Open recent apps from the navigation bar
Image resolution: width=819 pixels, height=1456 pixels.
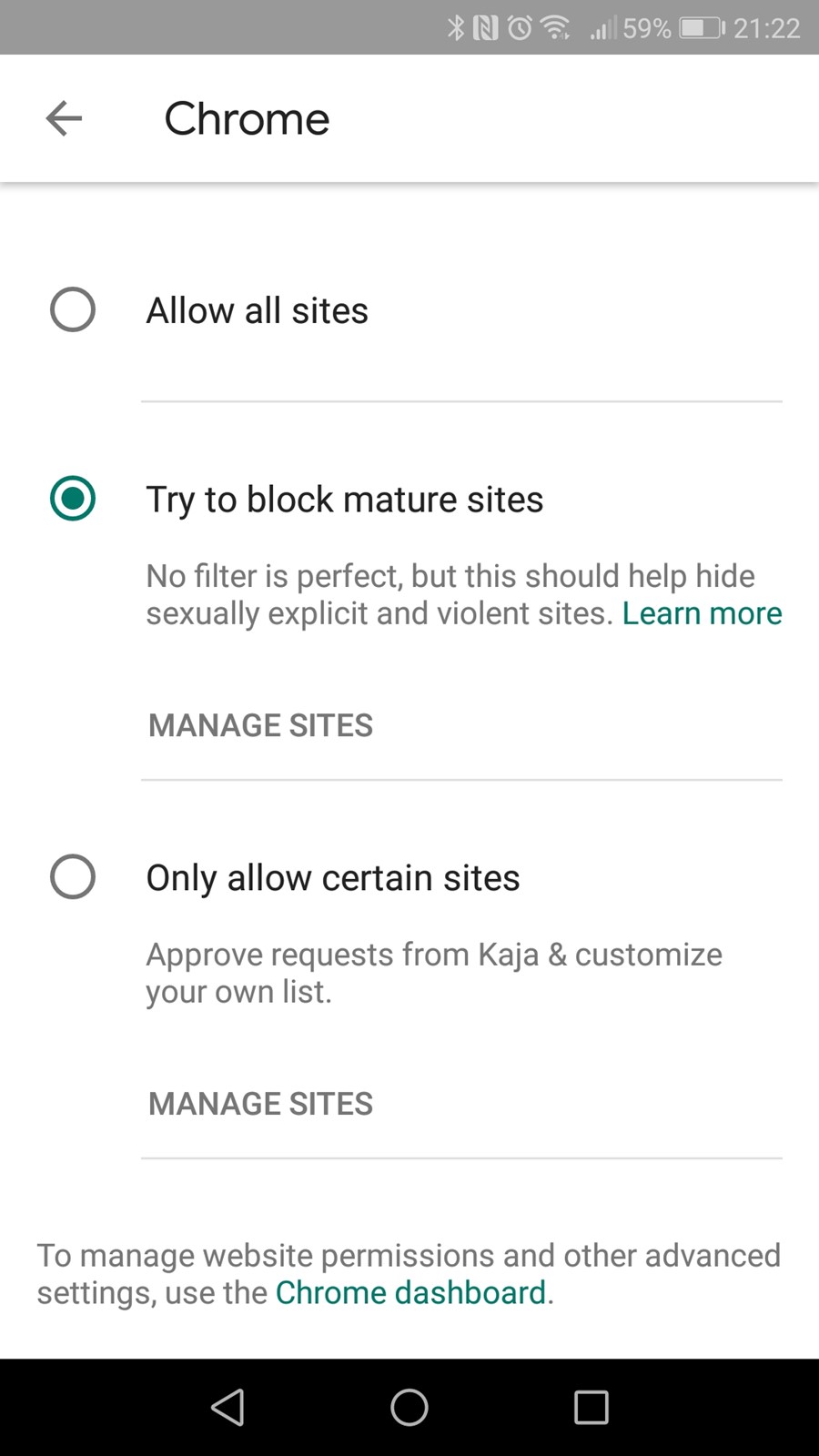click(591, 1408)
